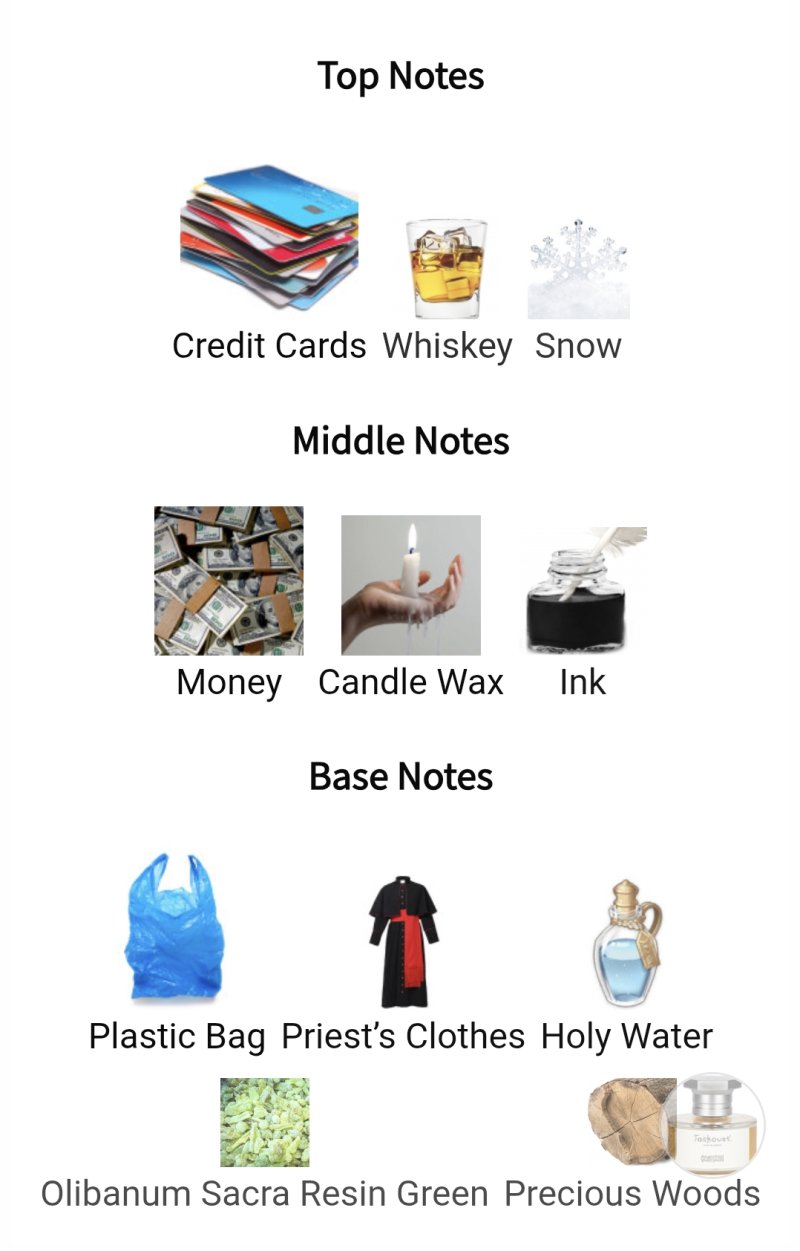View the Precious Woods note
Image resolution: width=800 pixels, height=1251 pixels.
pyautogui.click(x=626, y=1120)
